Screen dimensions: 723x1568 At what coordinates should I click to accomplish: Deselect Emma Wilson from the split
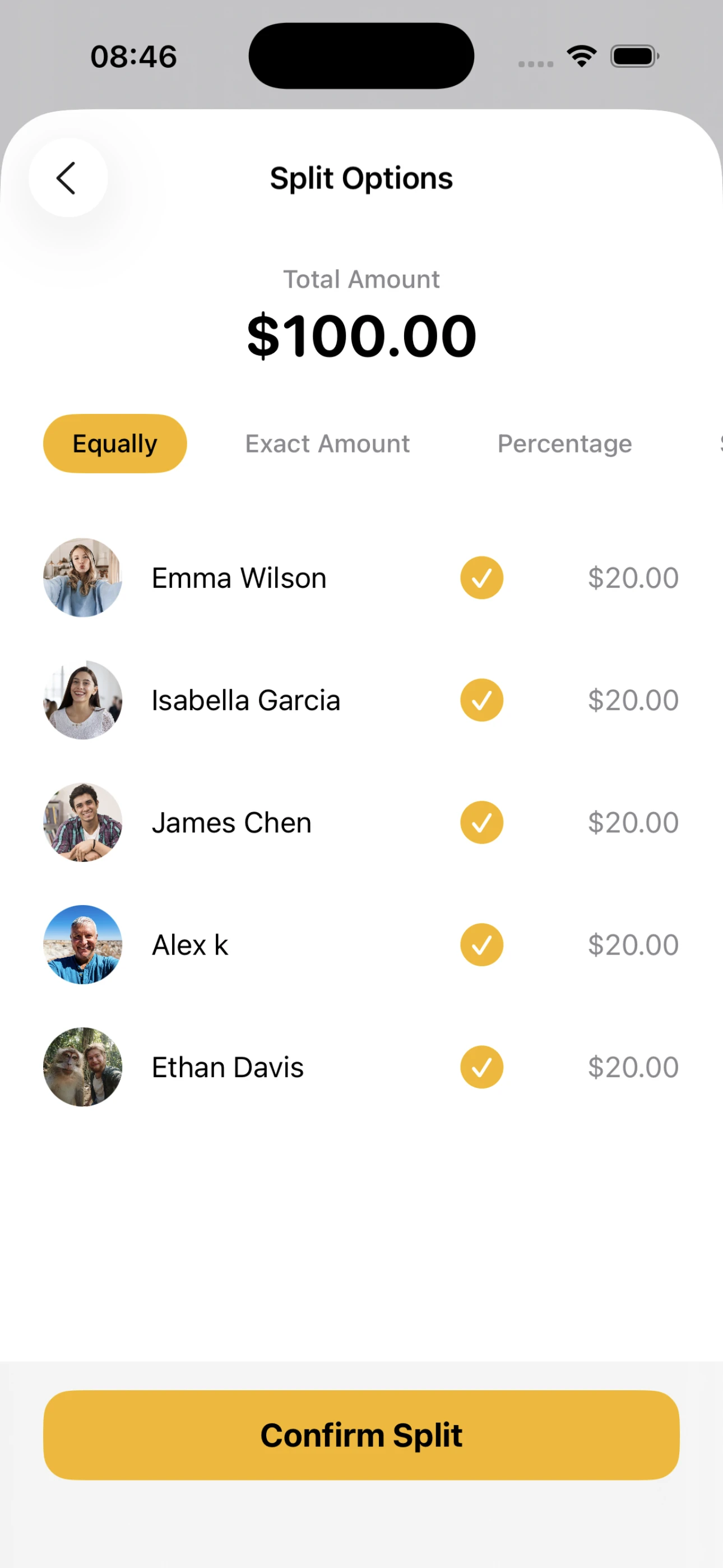[481, 578]
